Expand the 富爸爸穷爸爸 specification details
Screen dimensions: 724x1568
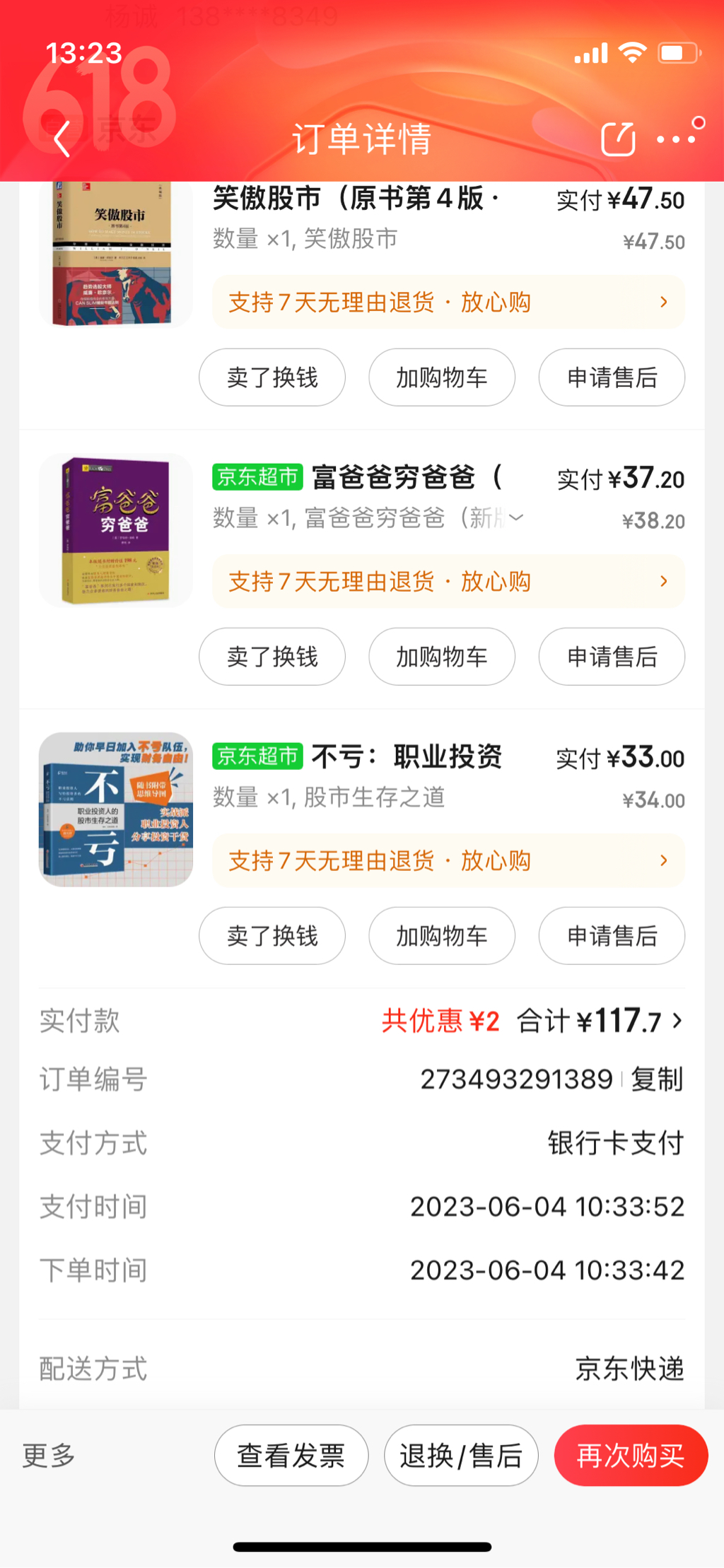516,517
